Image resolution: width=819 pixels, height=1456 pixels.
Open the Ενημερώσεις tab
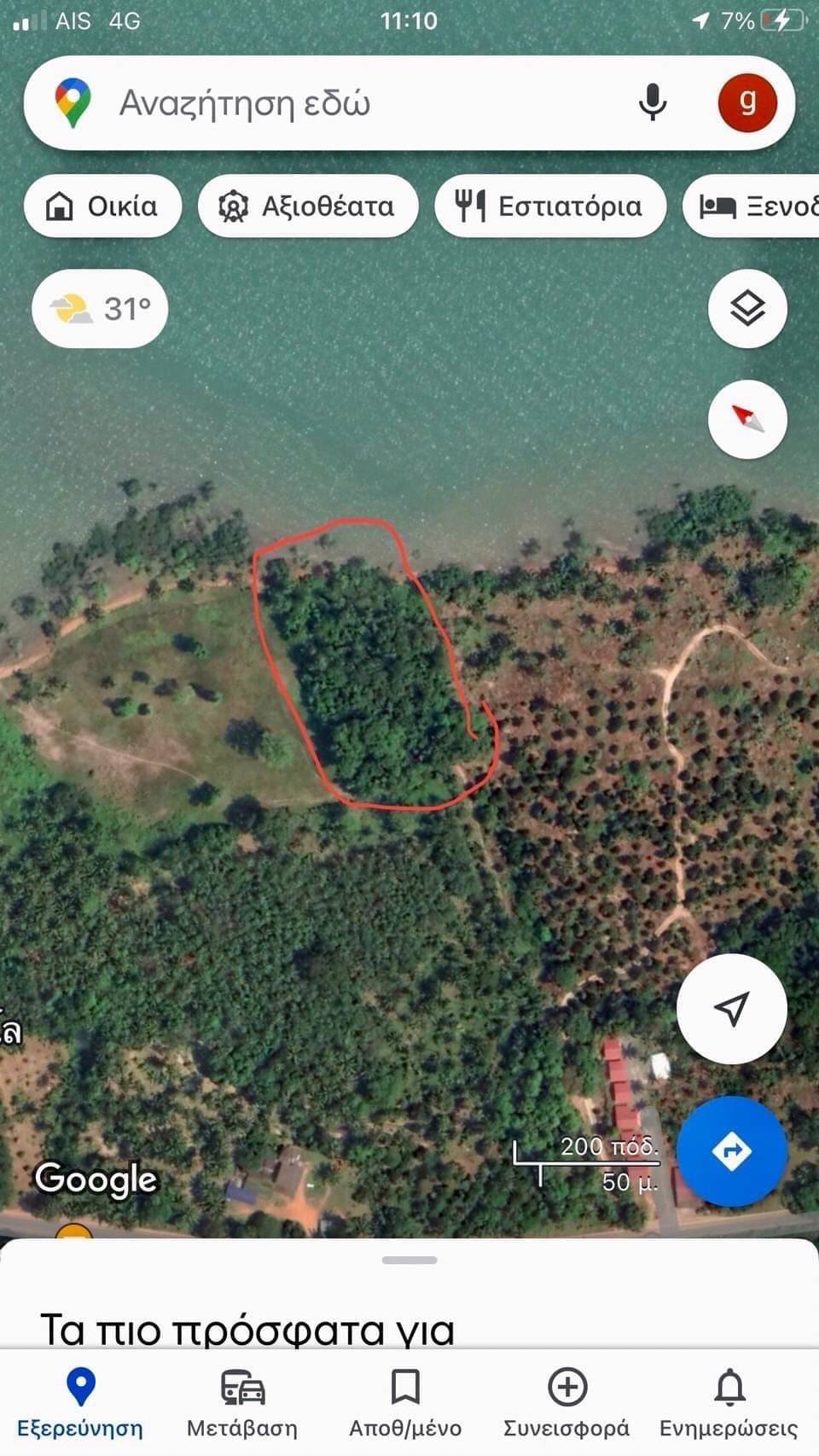[x=729, y=1404]
